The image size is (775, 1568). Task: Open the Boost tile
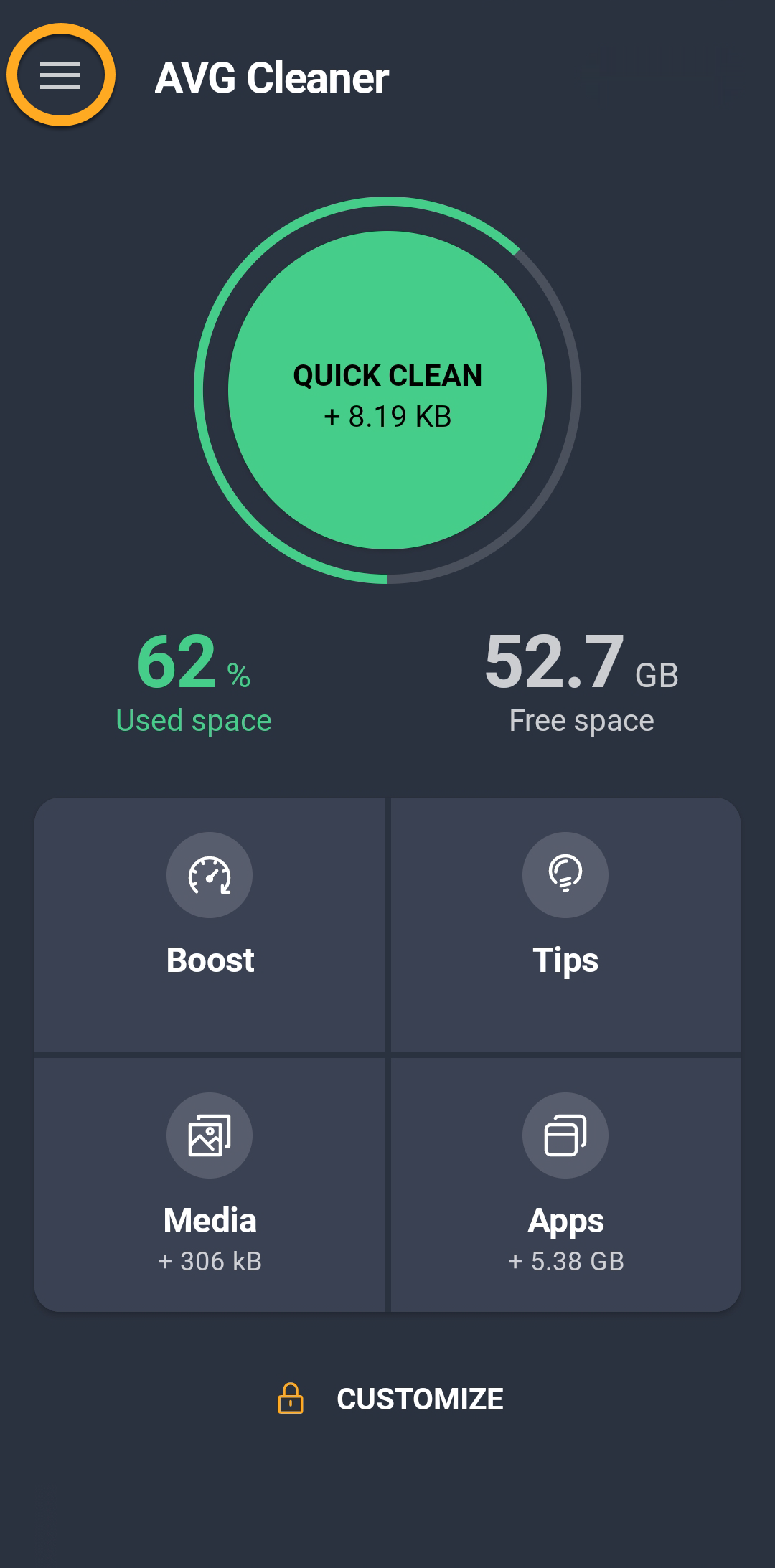tap(210, 924)
